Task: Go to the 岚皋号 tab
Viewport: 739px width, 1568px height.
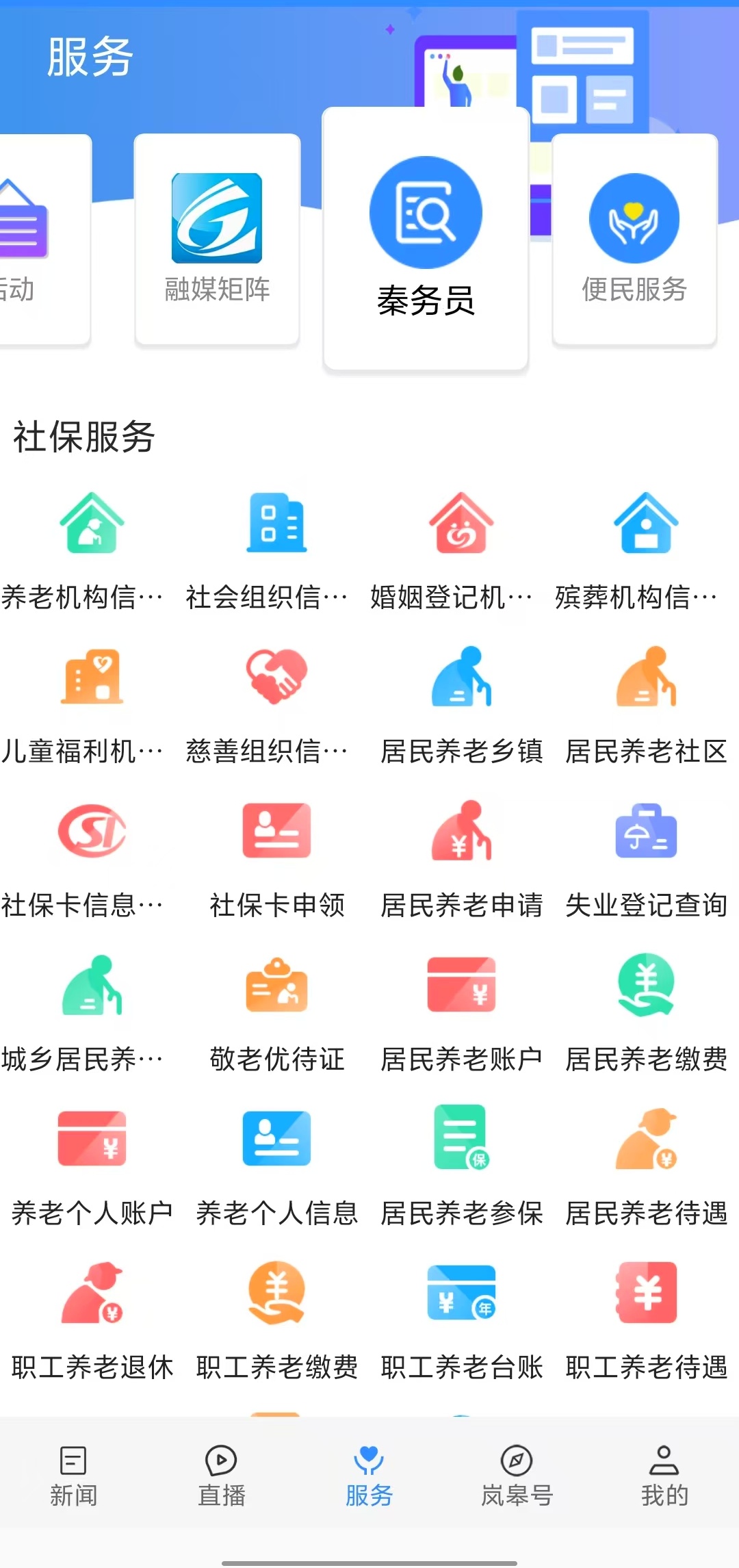Action: tap(517, 1476)
